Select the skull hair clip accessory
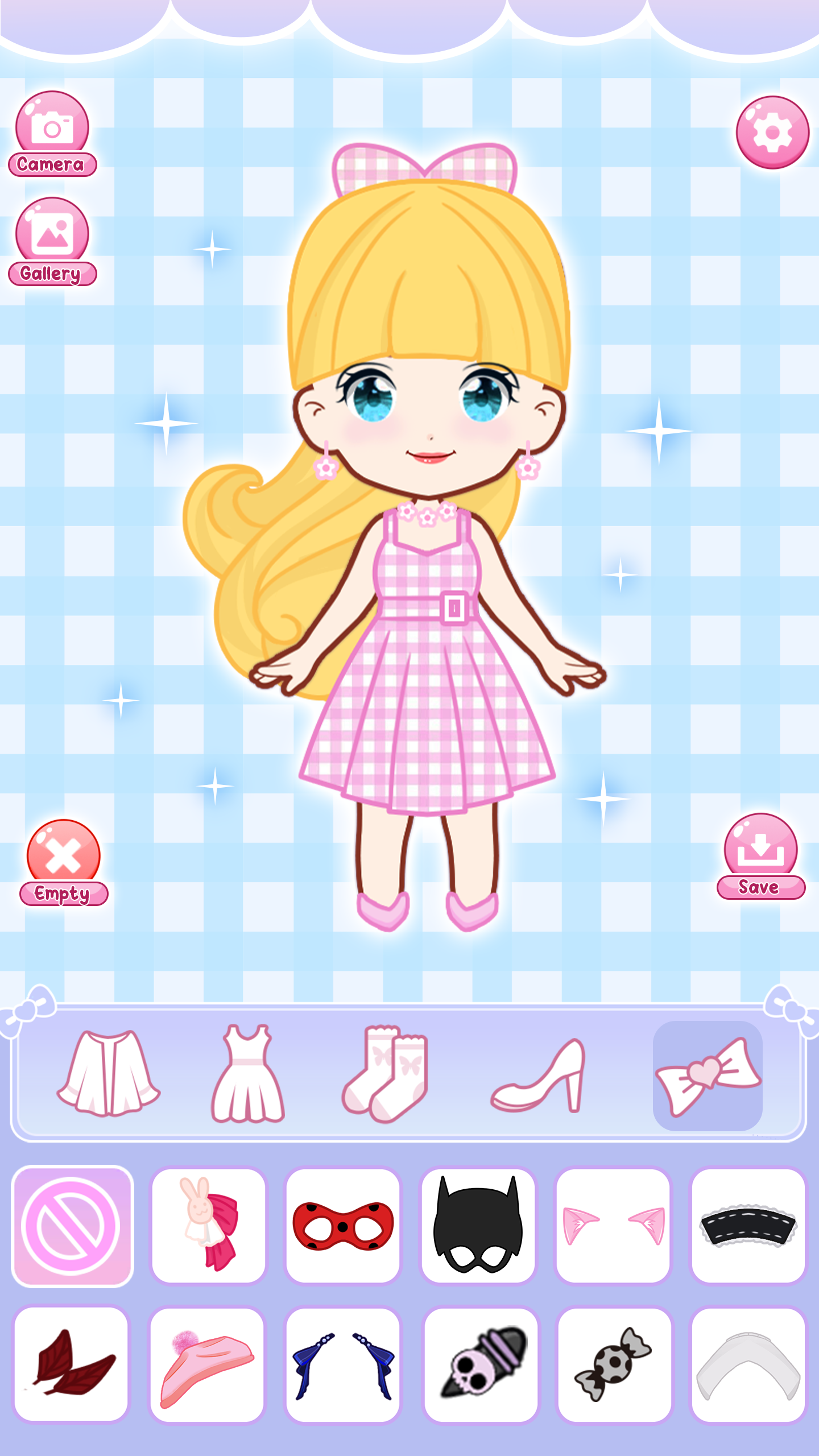Viewport: 819px width, 1456px height. point(481,1365)
